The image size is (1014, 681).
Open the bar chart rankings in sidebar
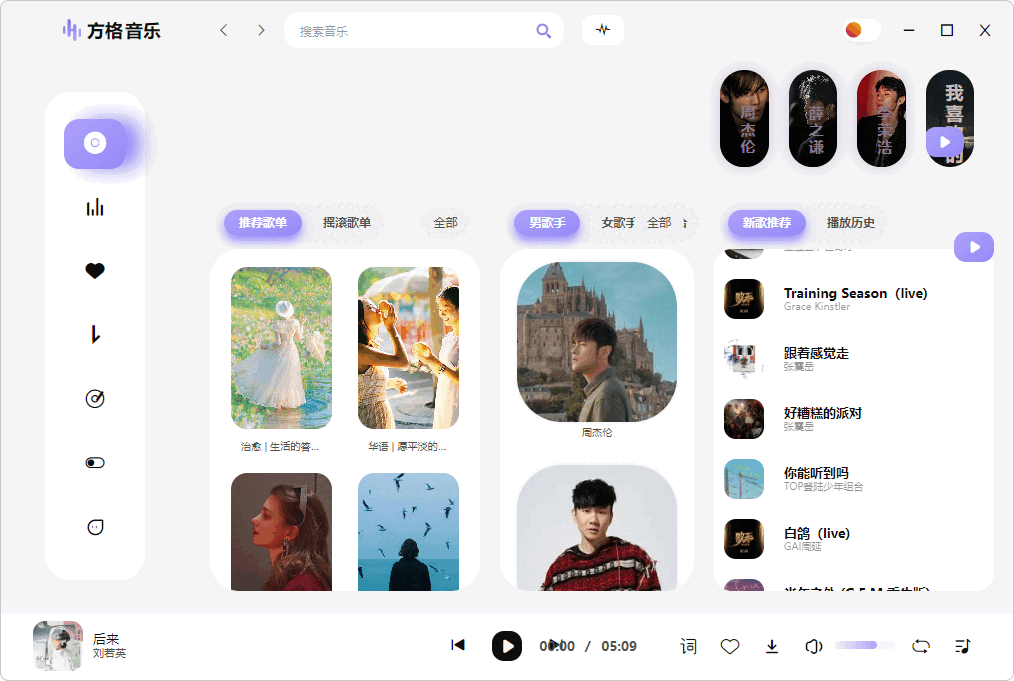click(x=95, y=207)
